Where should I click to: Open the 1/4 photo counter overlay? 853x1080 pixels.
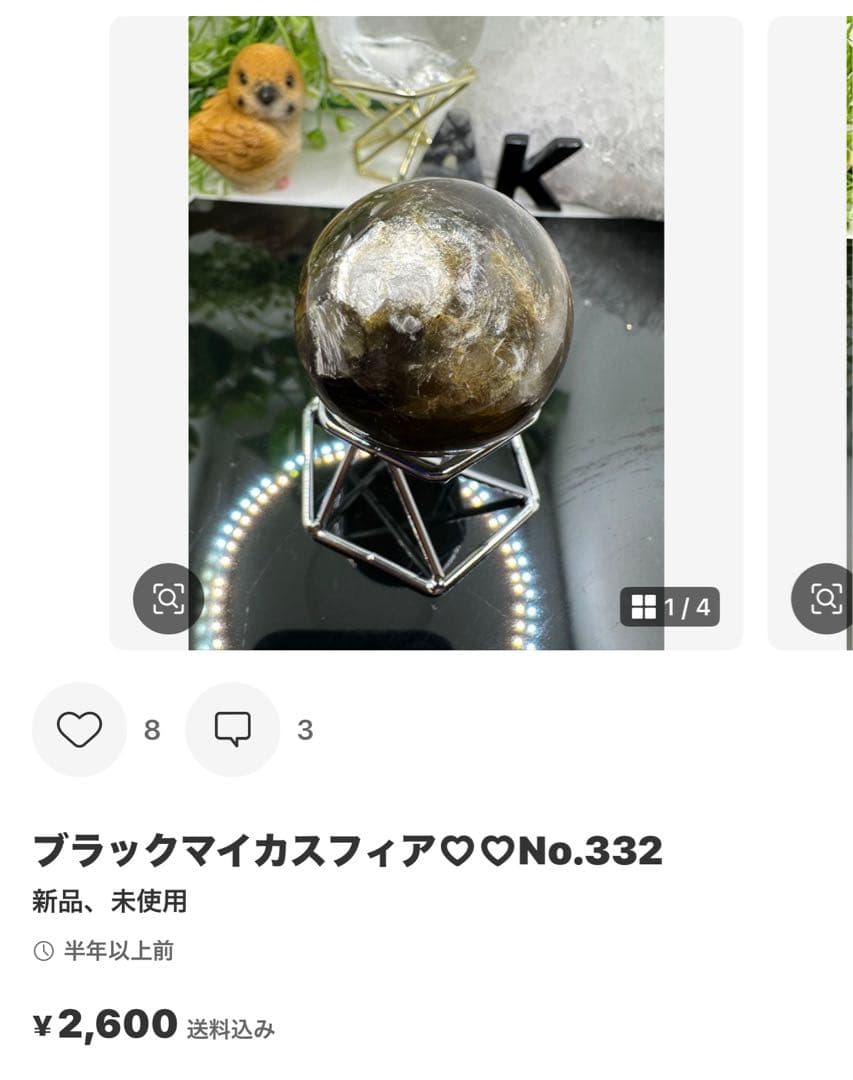point(670,605)
